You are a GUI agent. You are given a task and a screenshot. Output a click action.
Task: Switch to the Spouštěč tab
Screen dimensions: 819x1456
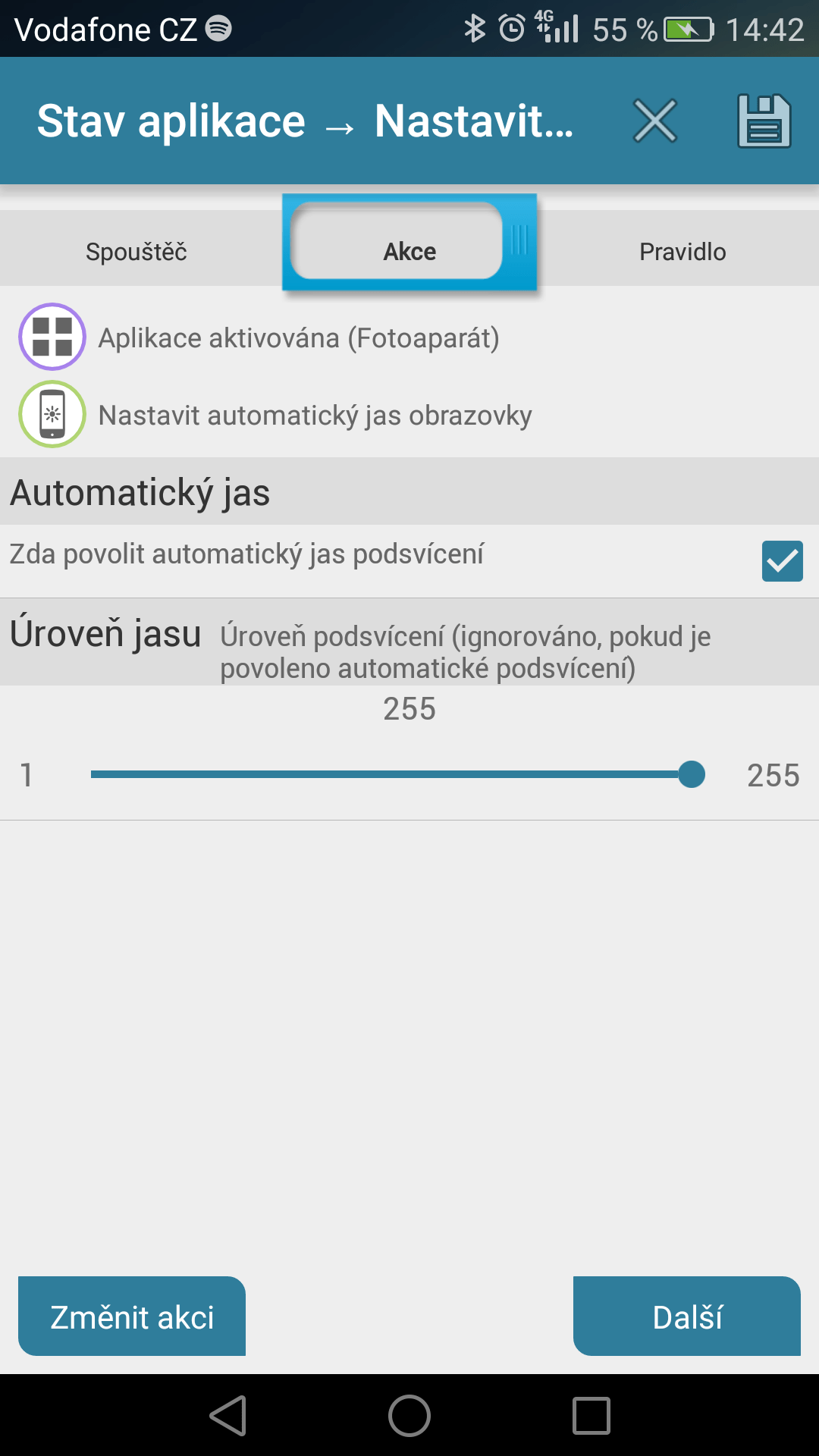[136, 252]
